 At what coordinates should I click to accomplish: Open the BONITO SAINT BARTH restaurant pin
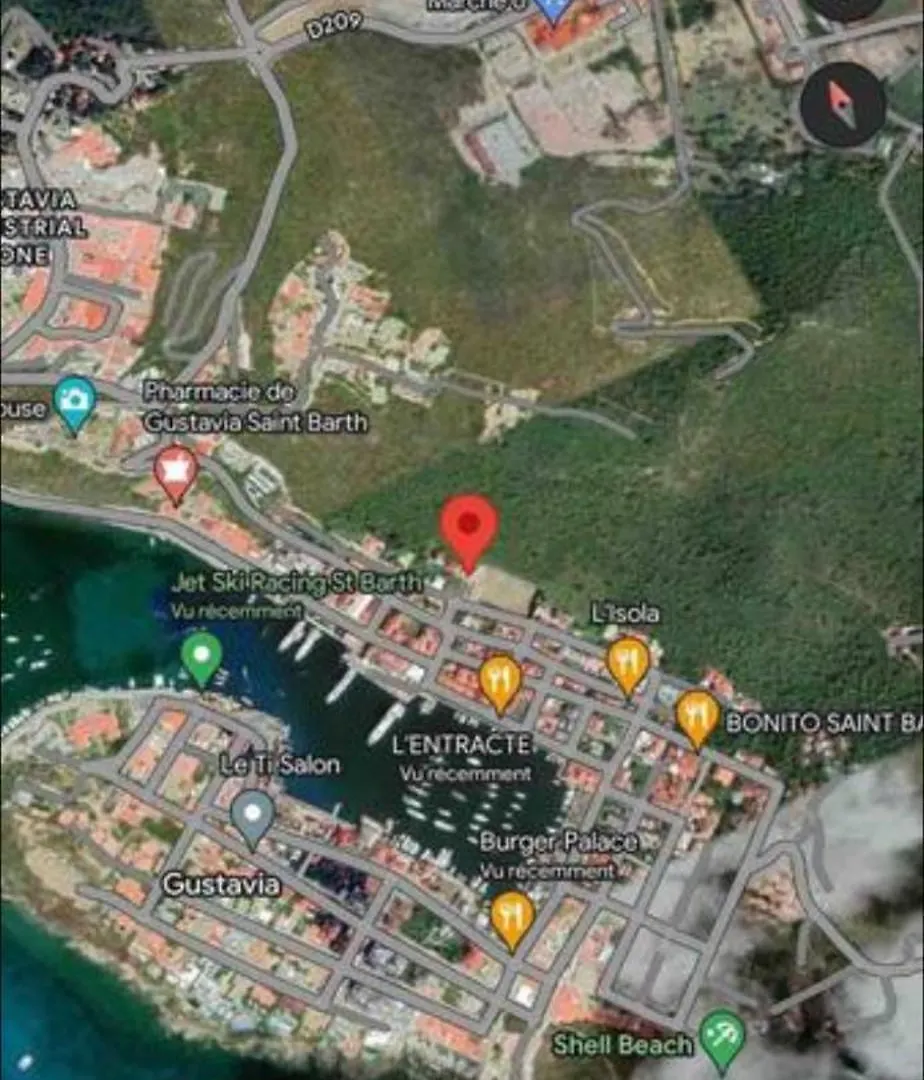tap(698, 716)
